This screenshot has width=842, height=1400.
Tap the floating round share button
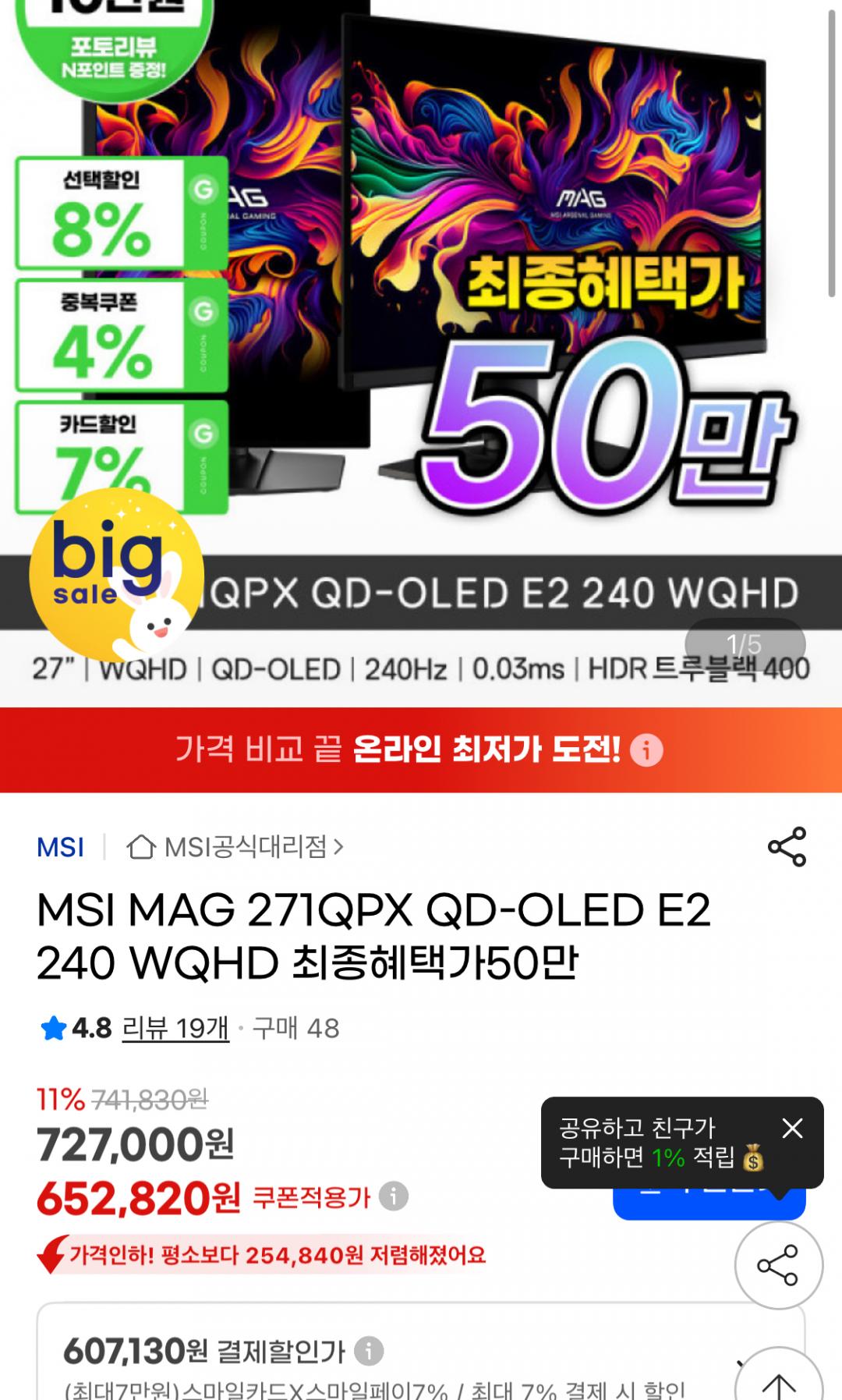point(778,1265)
